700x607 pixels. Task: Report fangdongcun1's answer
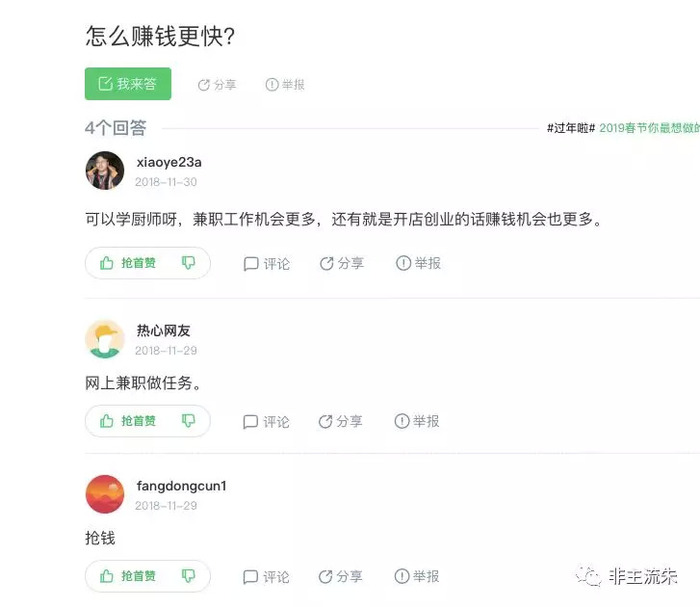click(x=418, y=577)
